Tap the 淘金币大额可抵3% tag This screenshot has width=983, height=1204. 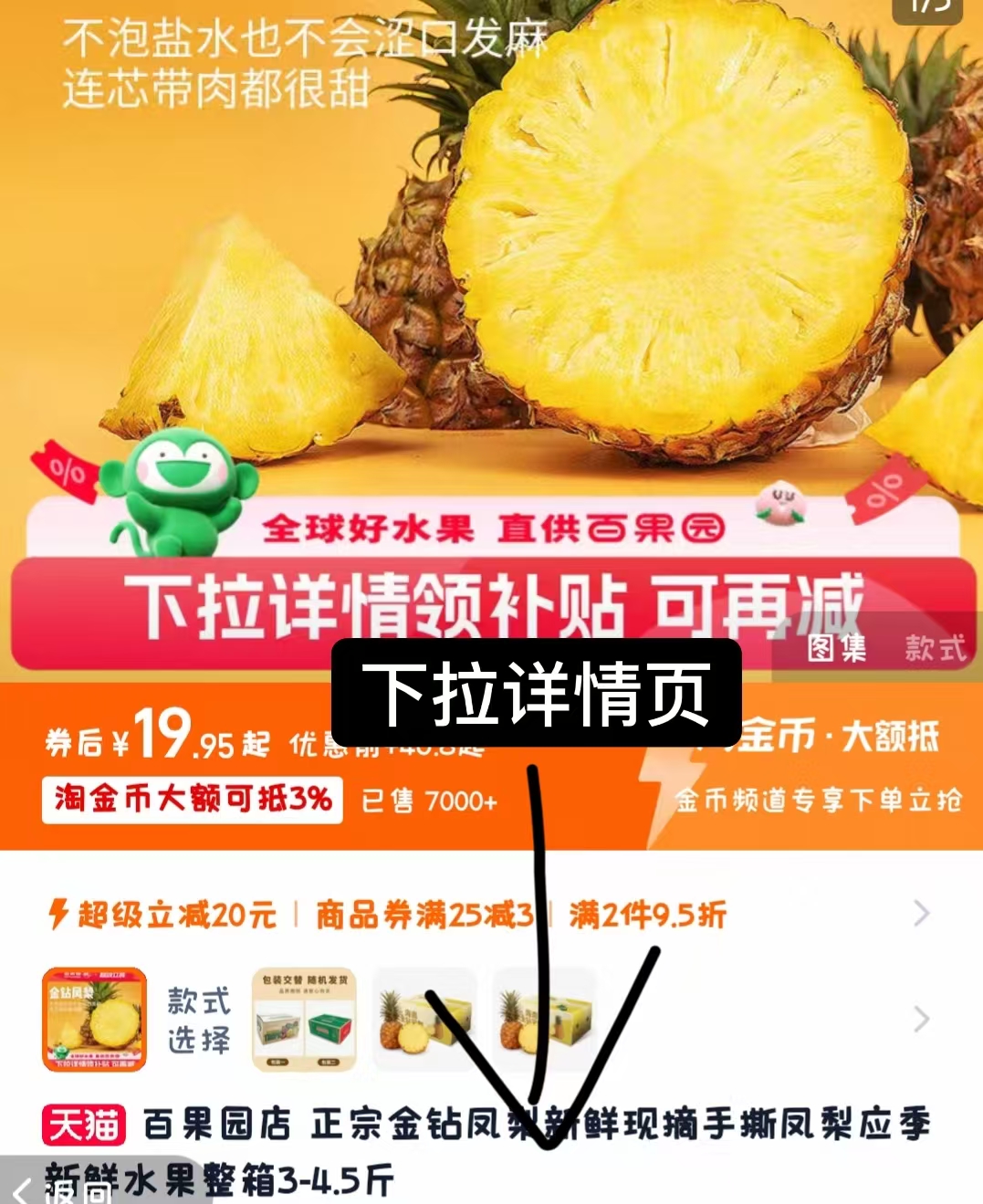192,800
